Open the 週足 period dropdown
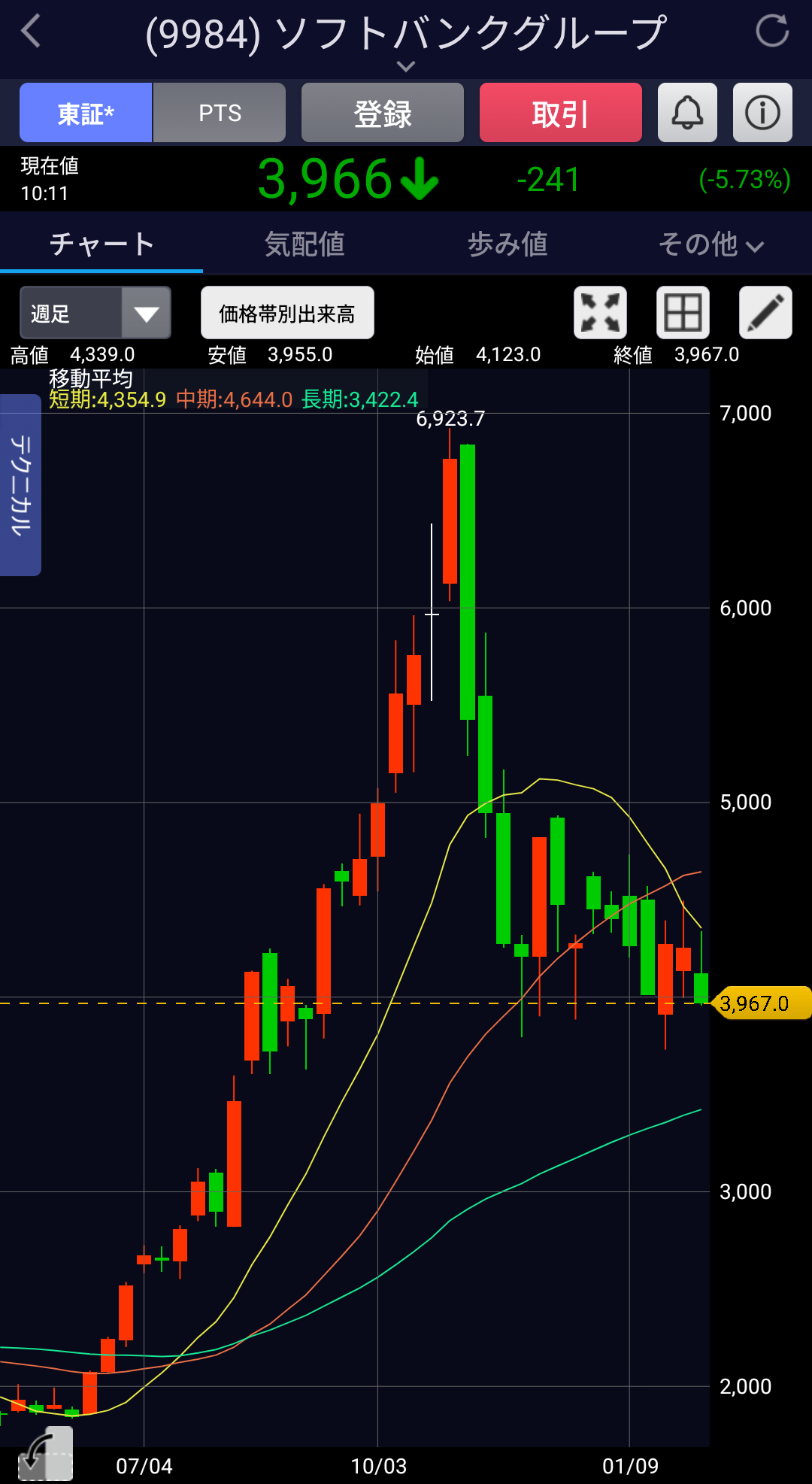The width and height of the screenshot is (812, 1484). click(95, 313)
